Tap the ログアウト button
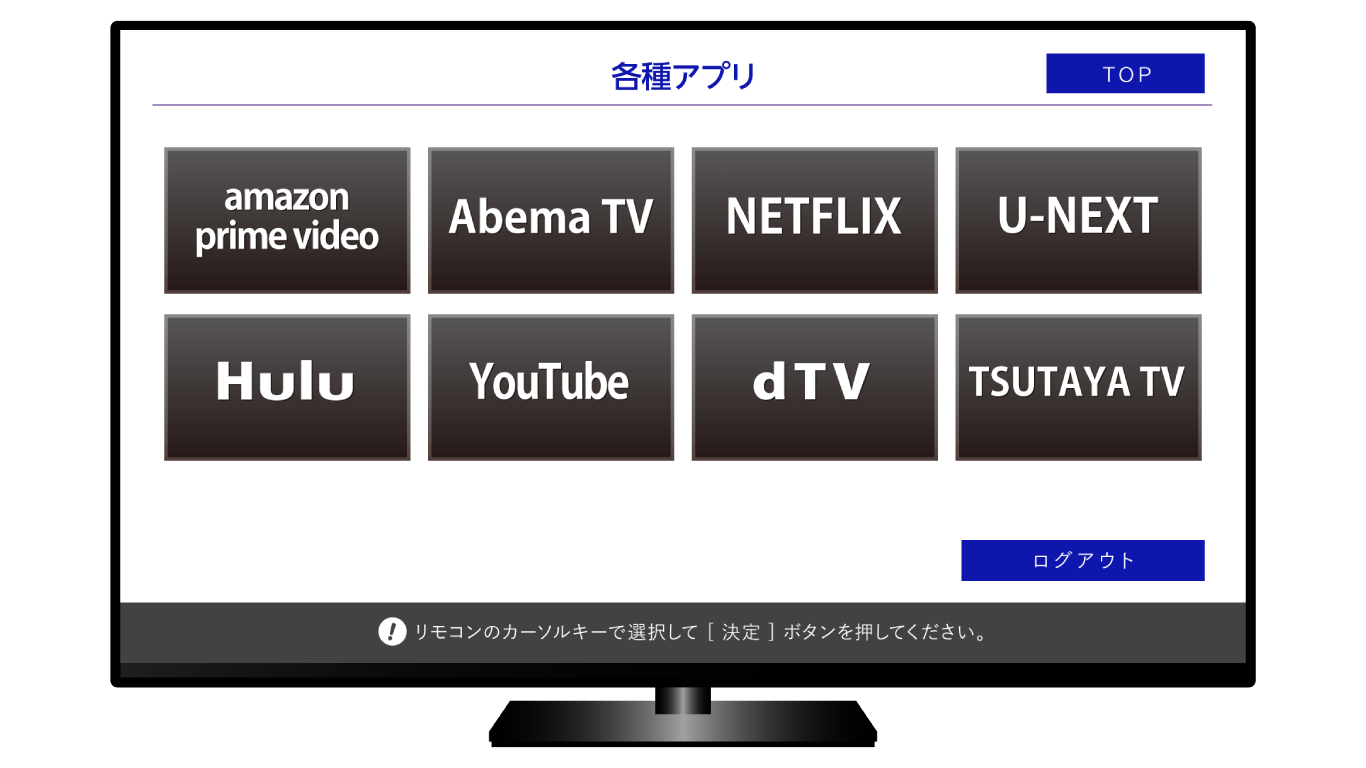The width and height of the screenshot is (1366, 768). point(1083,560)
